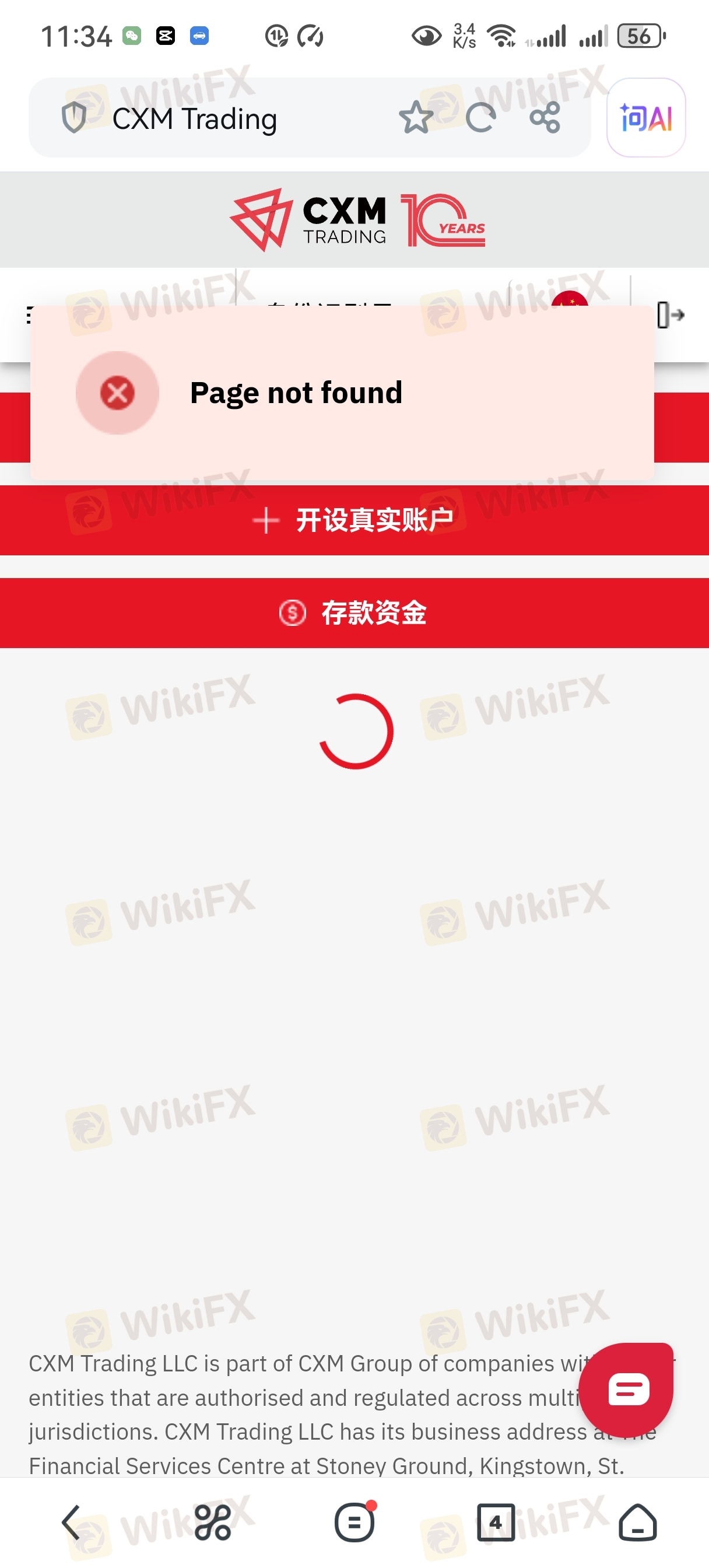This screenshot has height=1568, width=709.
Task: Go to the browser home page
Action: (x=637, y=1522)
